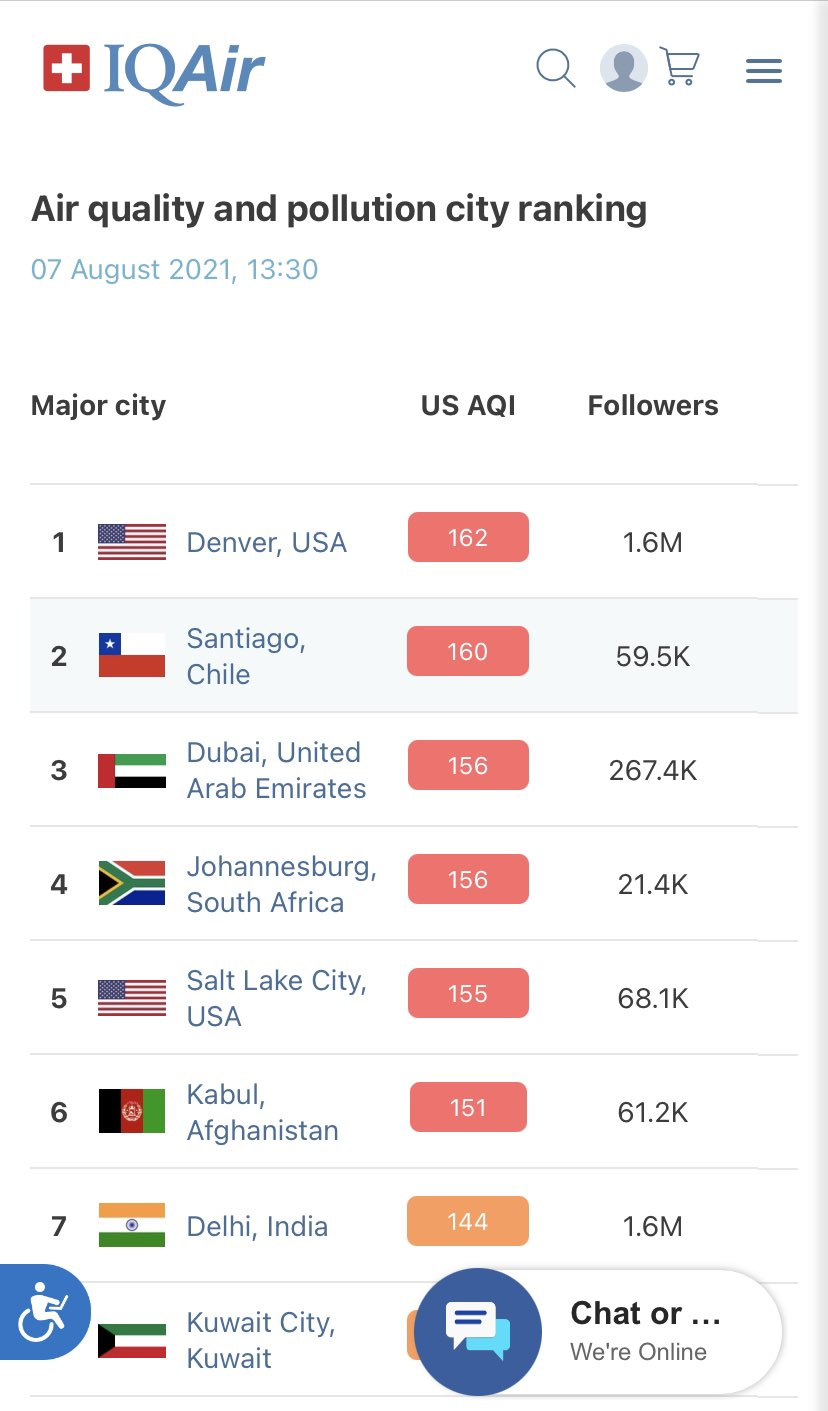Screen dimensions: 828x1411
Task: Start a chat via Chat widget
Action: 598,1332
